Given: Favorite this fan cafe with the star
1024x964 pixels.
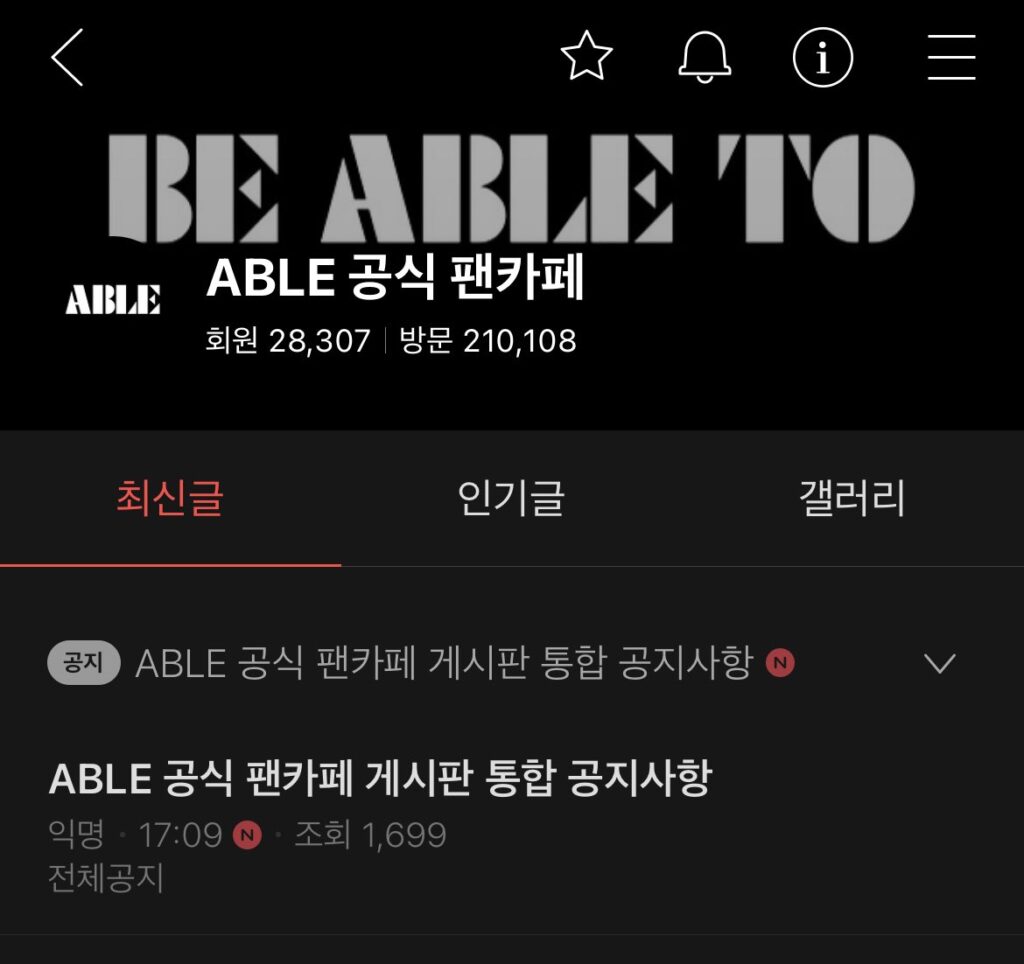Looking at the screenshot, I should 586,57.
